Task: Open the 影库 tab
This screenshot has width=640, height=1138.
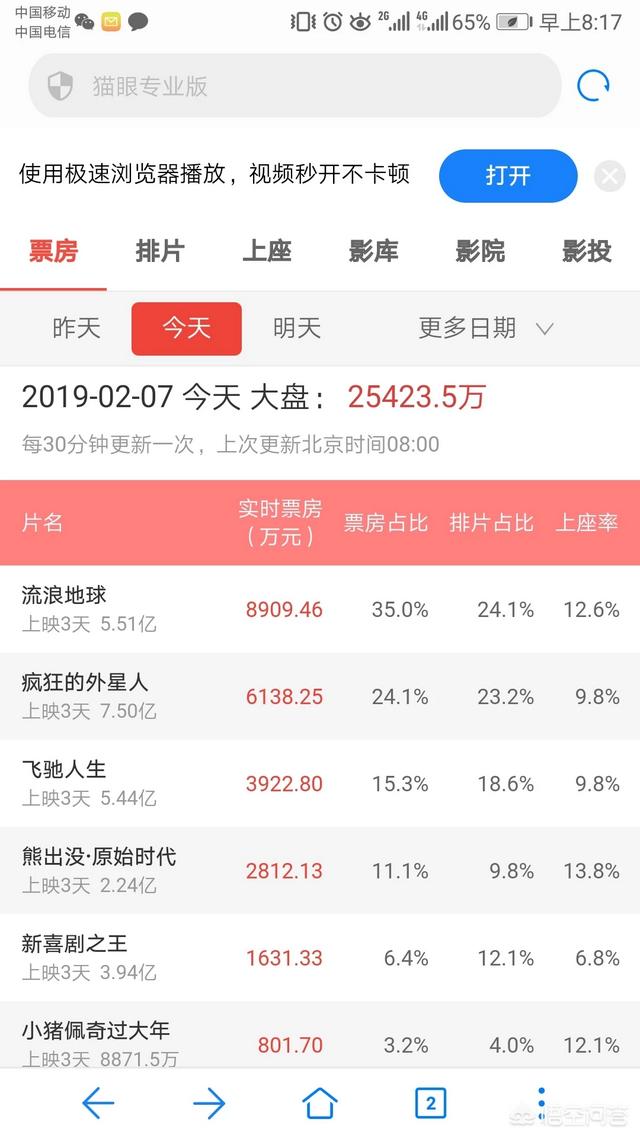Action: [x=373, y=251]
